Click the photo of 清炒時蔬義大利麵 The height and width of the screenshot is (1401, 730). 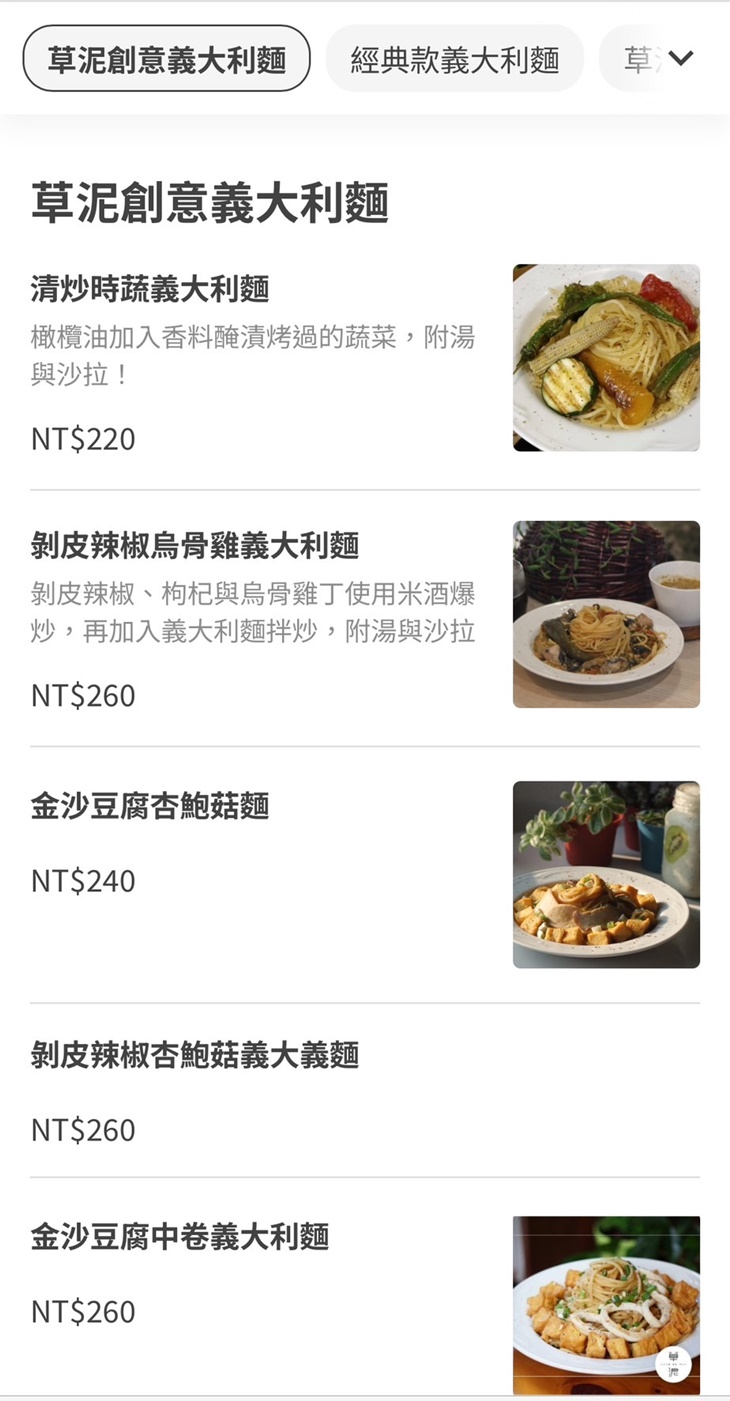606,356
